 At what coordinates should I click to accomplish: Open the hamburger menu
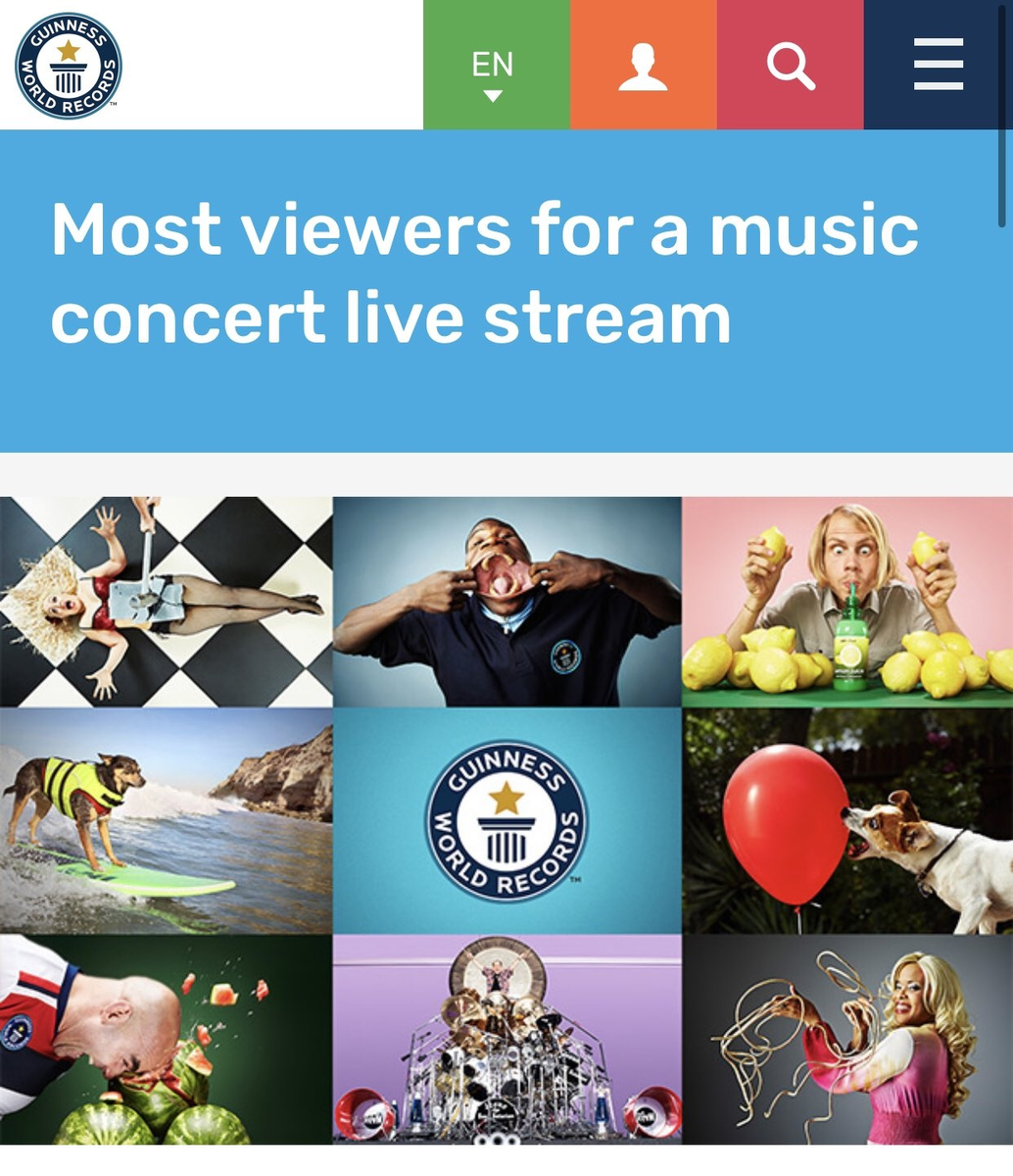pyautogui.click(x=938, y=66)
